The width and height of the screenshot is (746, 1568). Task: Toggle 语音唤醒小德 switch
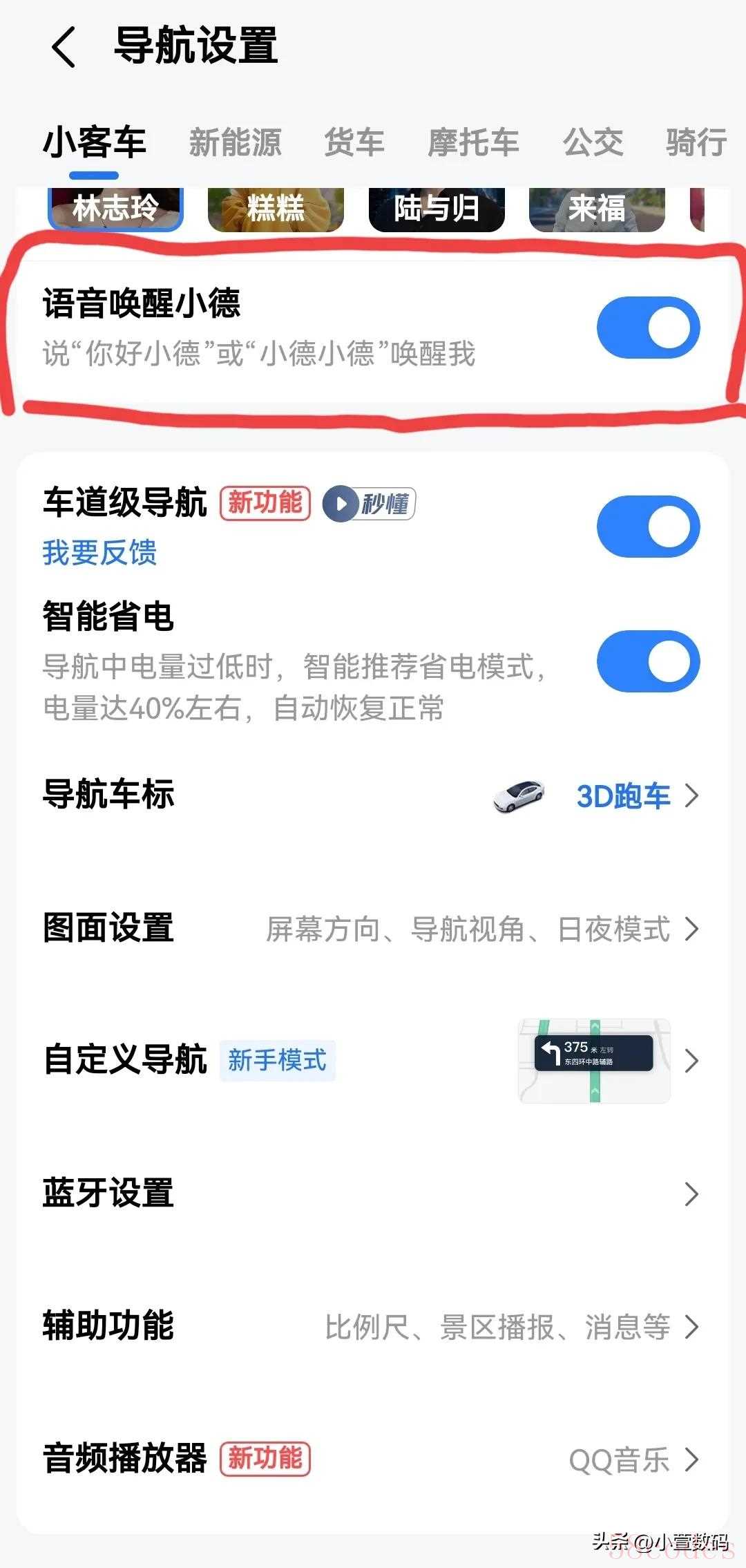click(648, 328)
